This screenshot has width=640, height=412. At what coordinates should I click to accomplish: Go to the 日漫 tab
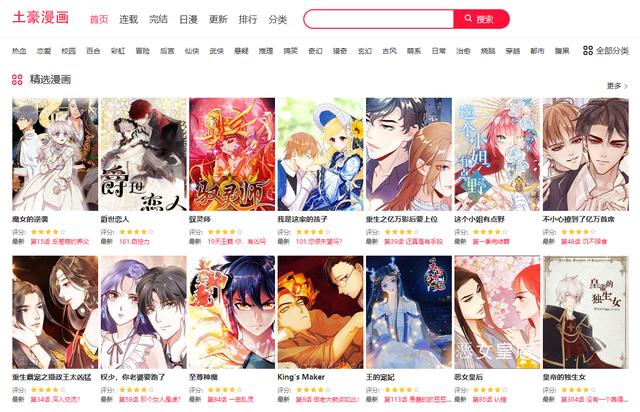(188, 19)
